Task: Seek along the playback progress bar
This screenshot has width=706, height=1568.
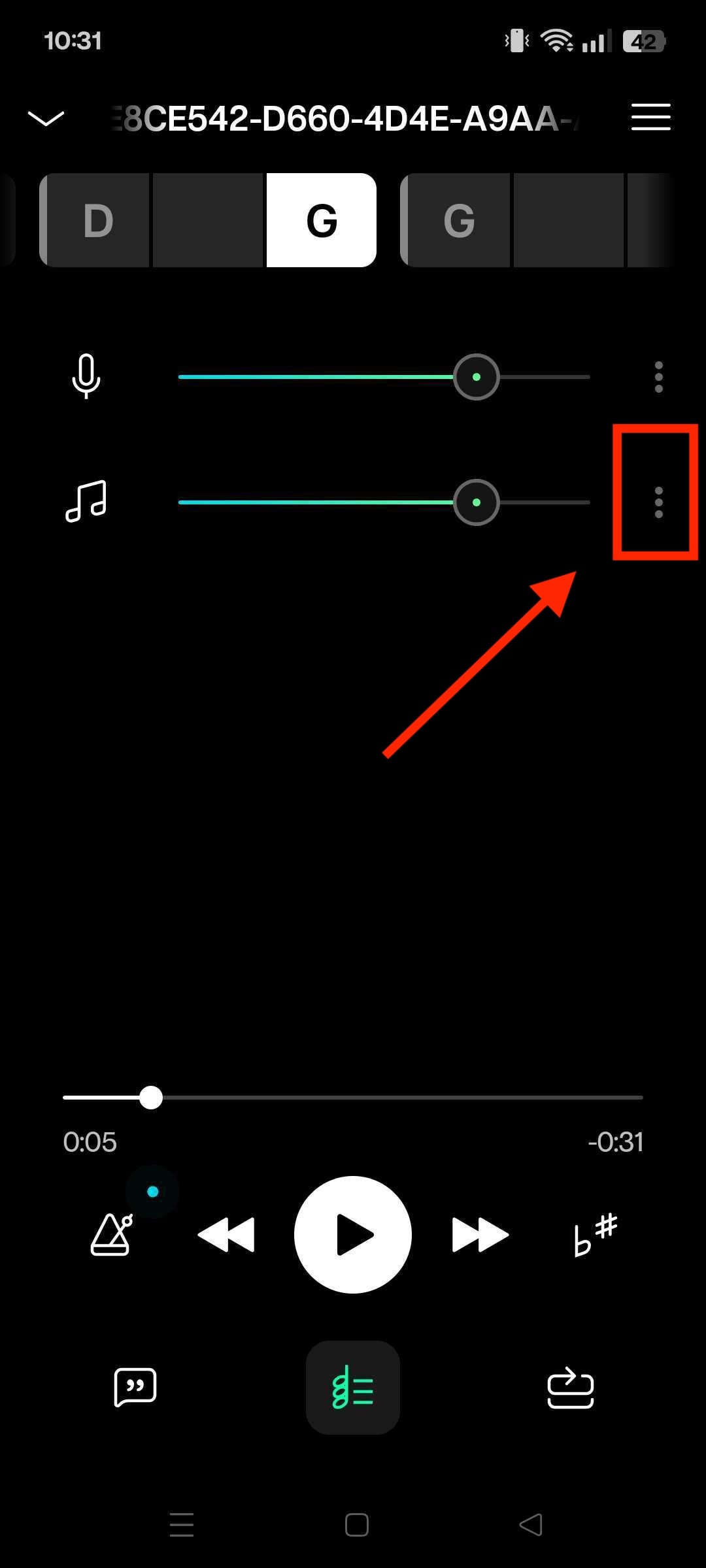Action: coord(353,1098)
